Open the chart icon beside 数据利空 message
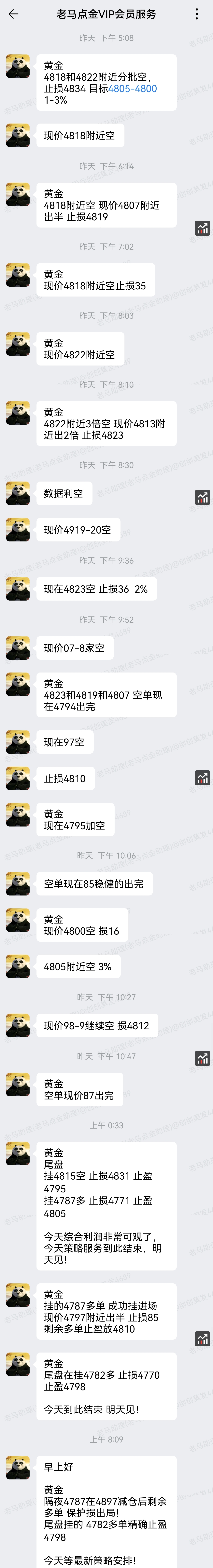 click(x=202, y=497)
